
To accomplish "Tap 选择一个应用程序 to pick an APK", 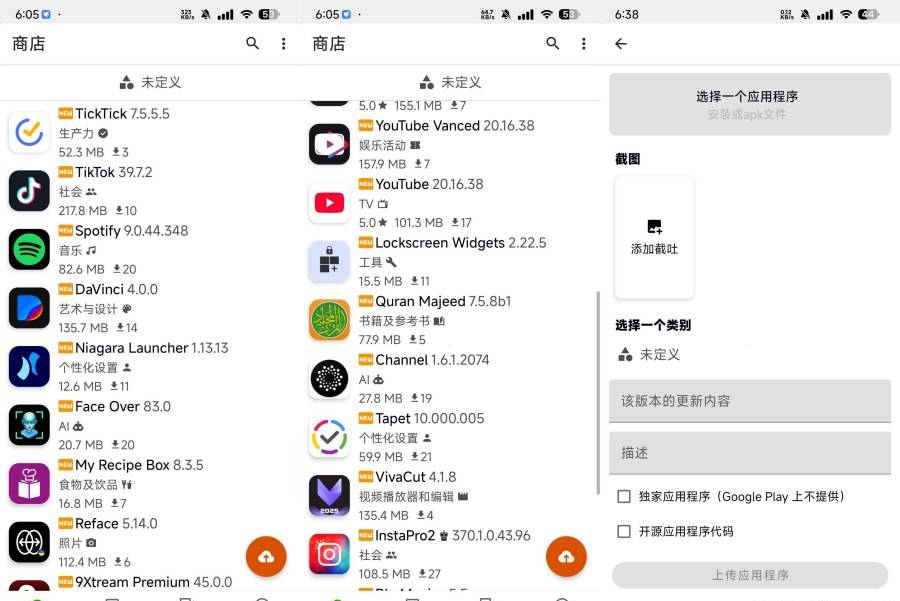I will tap(749, 104).
